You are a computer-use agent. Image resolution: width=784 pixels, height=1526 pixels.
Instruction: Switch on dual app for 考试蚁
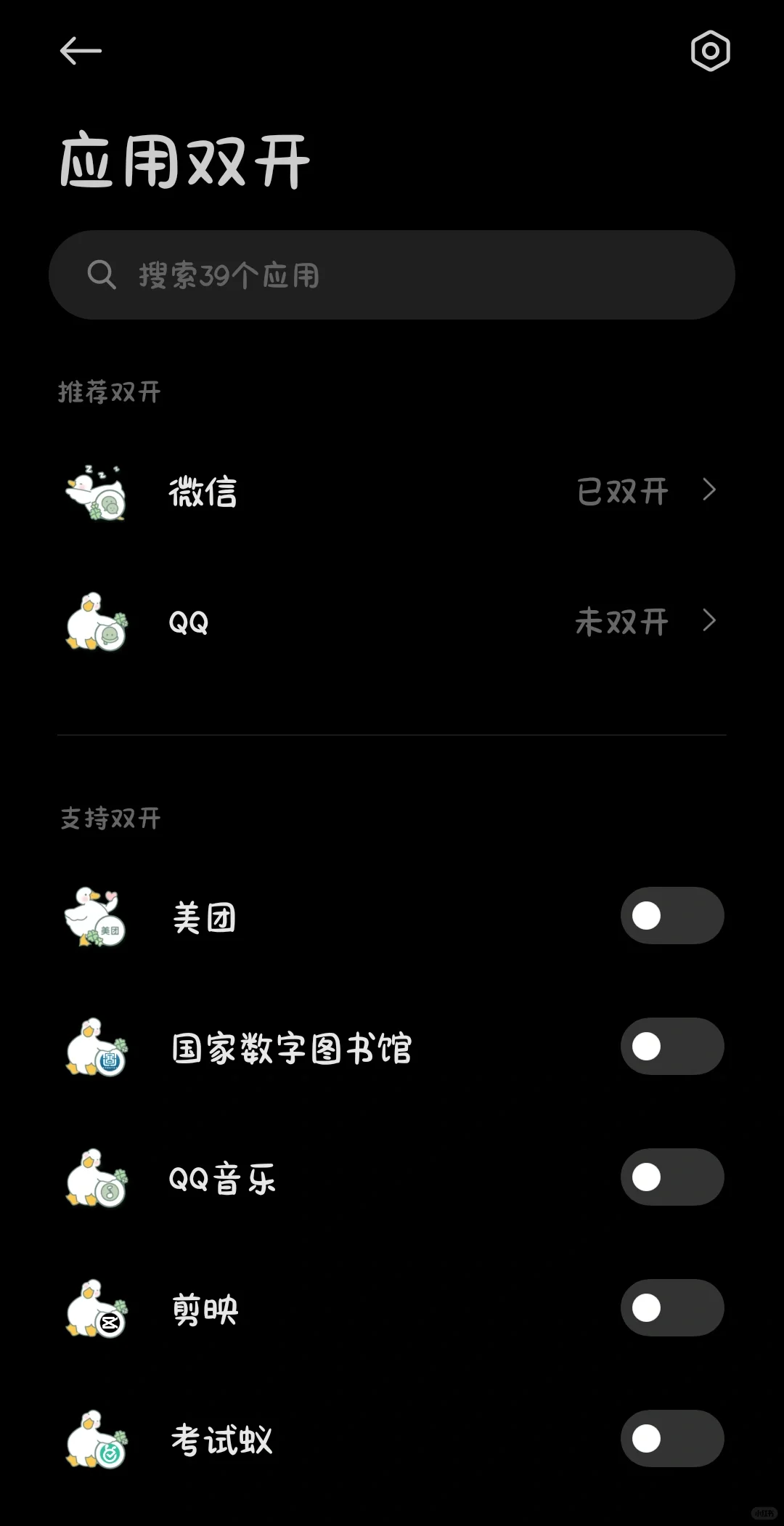tap(672, 1438)
